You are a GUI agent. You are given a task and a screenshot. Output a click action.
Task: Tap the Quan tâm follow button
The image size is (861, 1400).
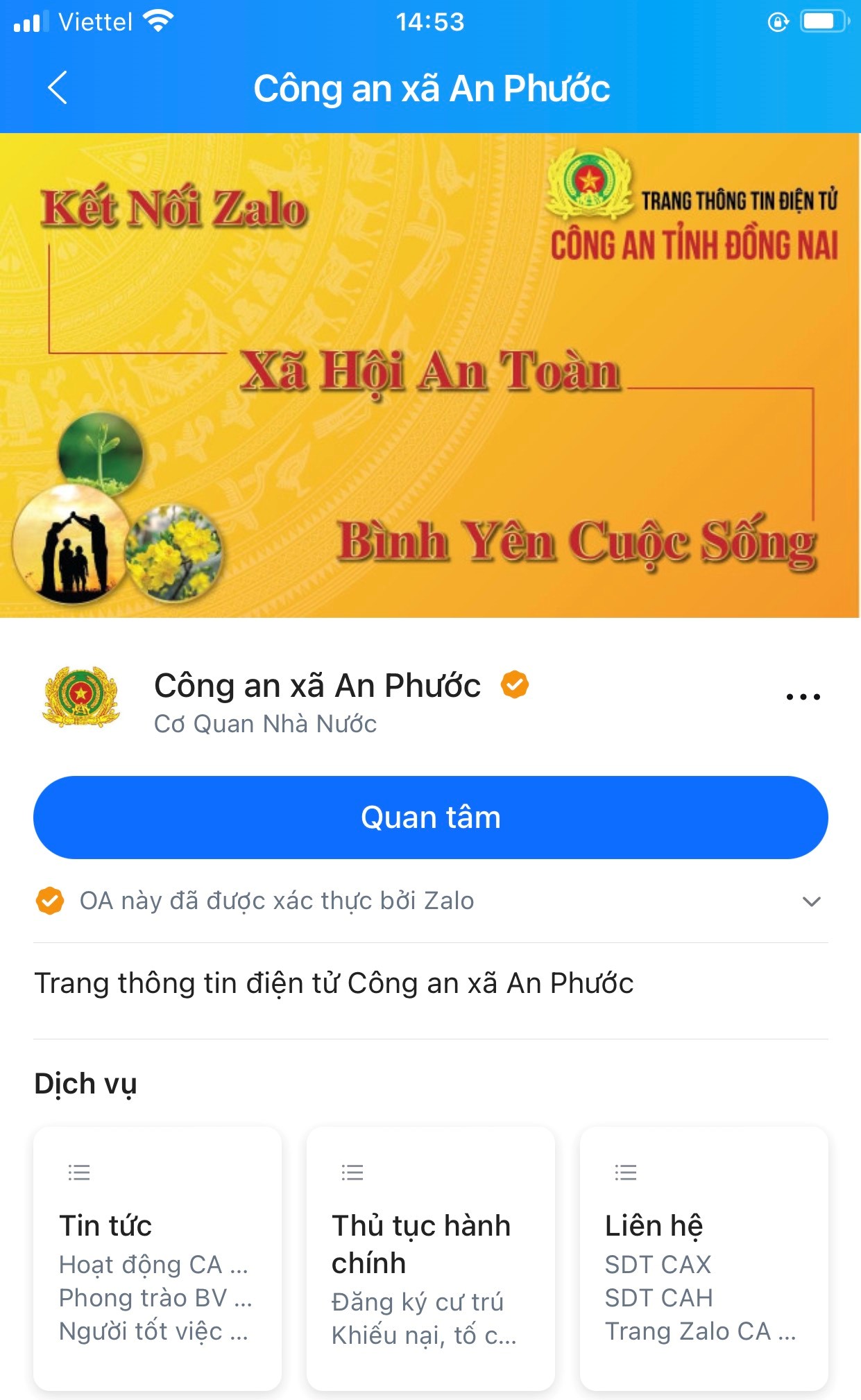click(430, 817)
